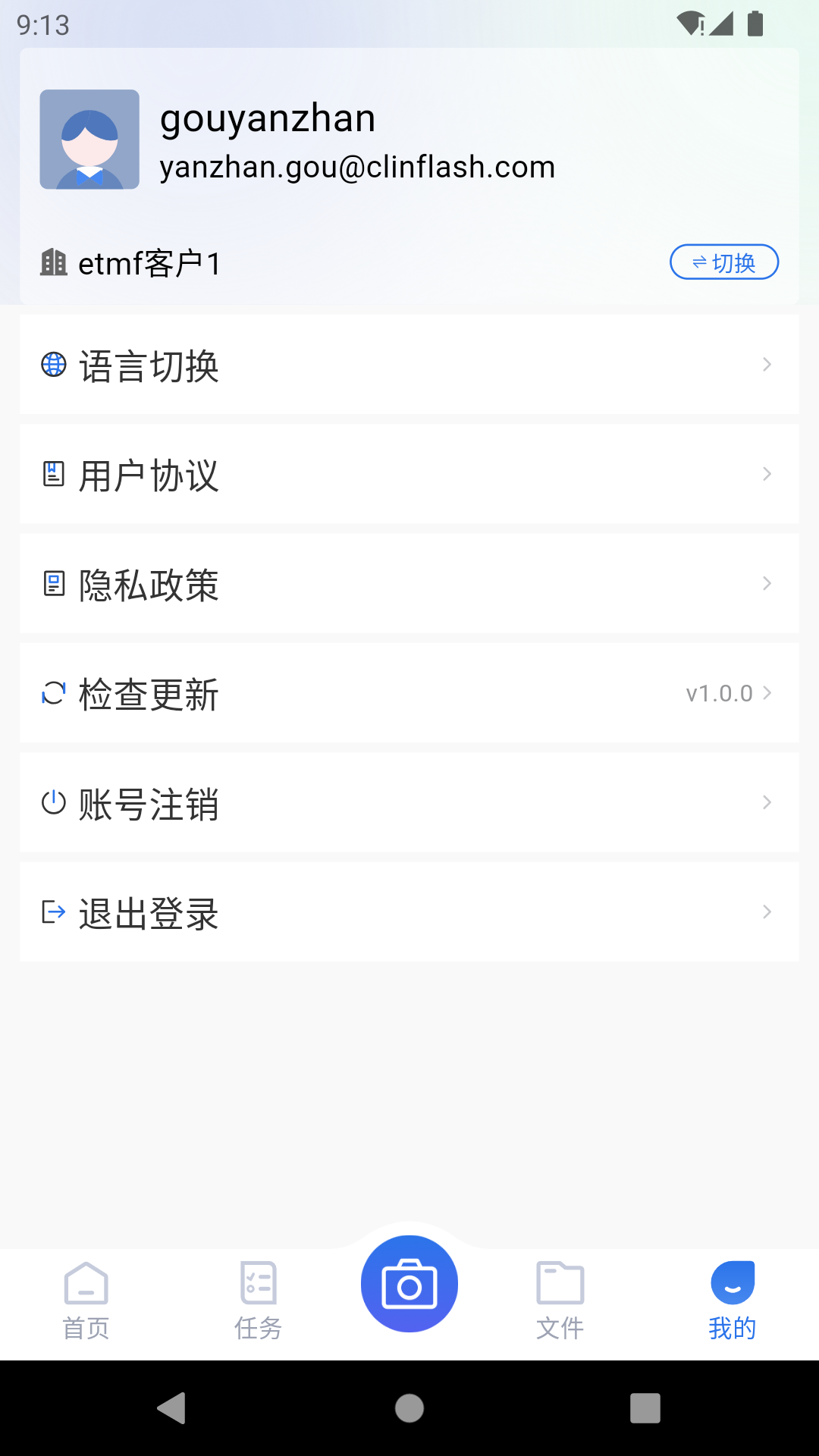This screenshot has width=819, height=1456.
Task: Click the 检查更新 refresh icon
Action: click(52, 693)
